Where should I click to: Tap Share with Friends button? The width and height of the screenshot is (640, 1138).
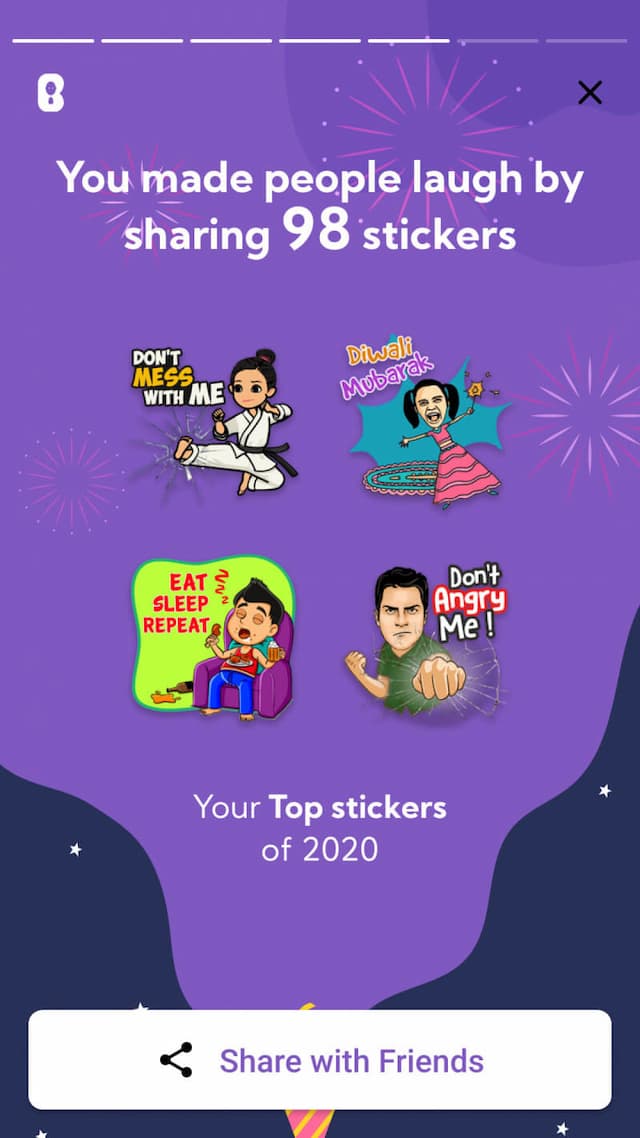pyautogui.click(x=320, y=1060)
